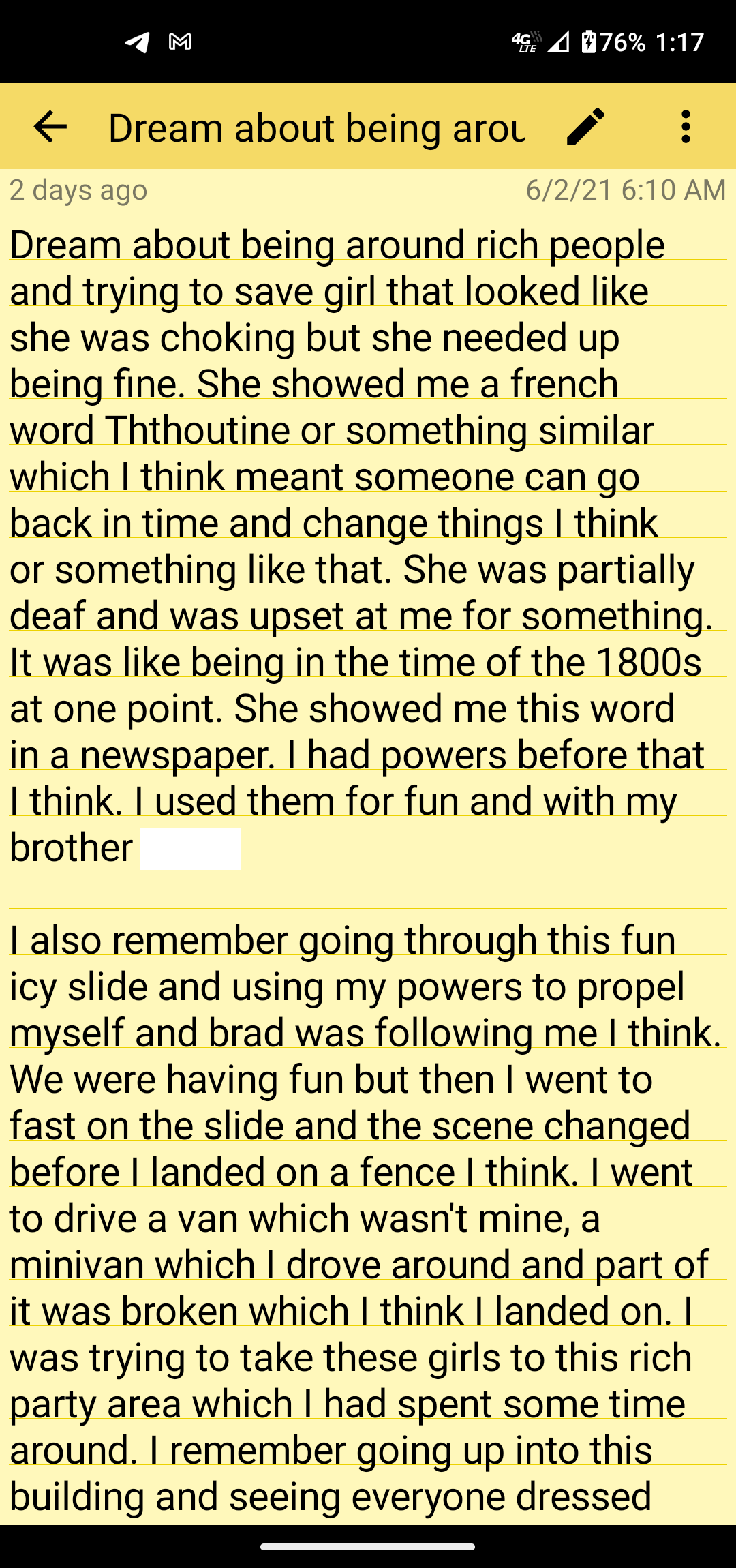Go back using the arrow icon
This screenshot has width=736, height=1568.
(50, 127)
